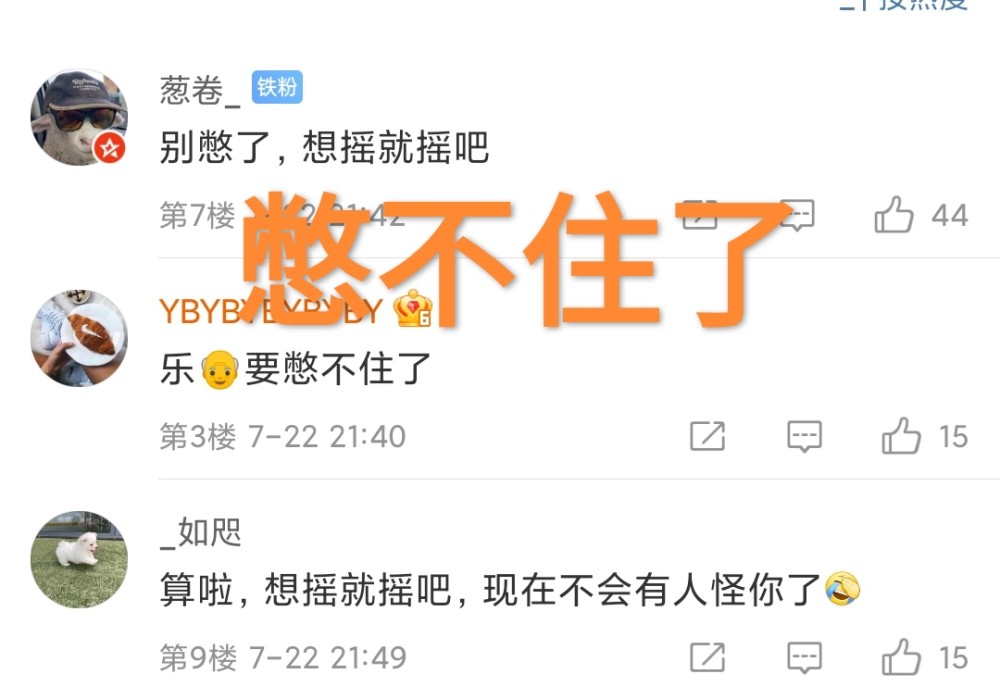
Task: Like the comment 乐要憋不住了
Action: [x=901, y=436]
